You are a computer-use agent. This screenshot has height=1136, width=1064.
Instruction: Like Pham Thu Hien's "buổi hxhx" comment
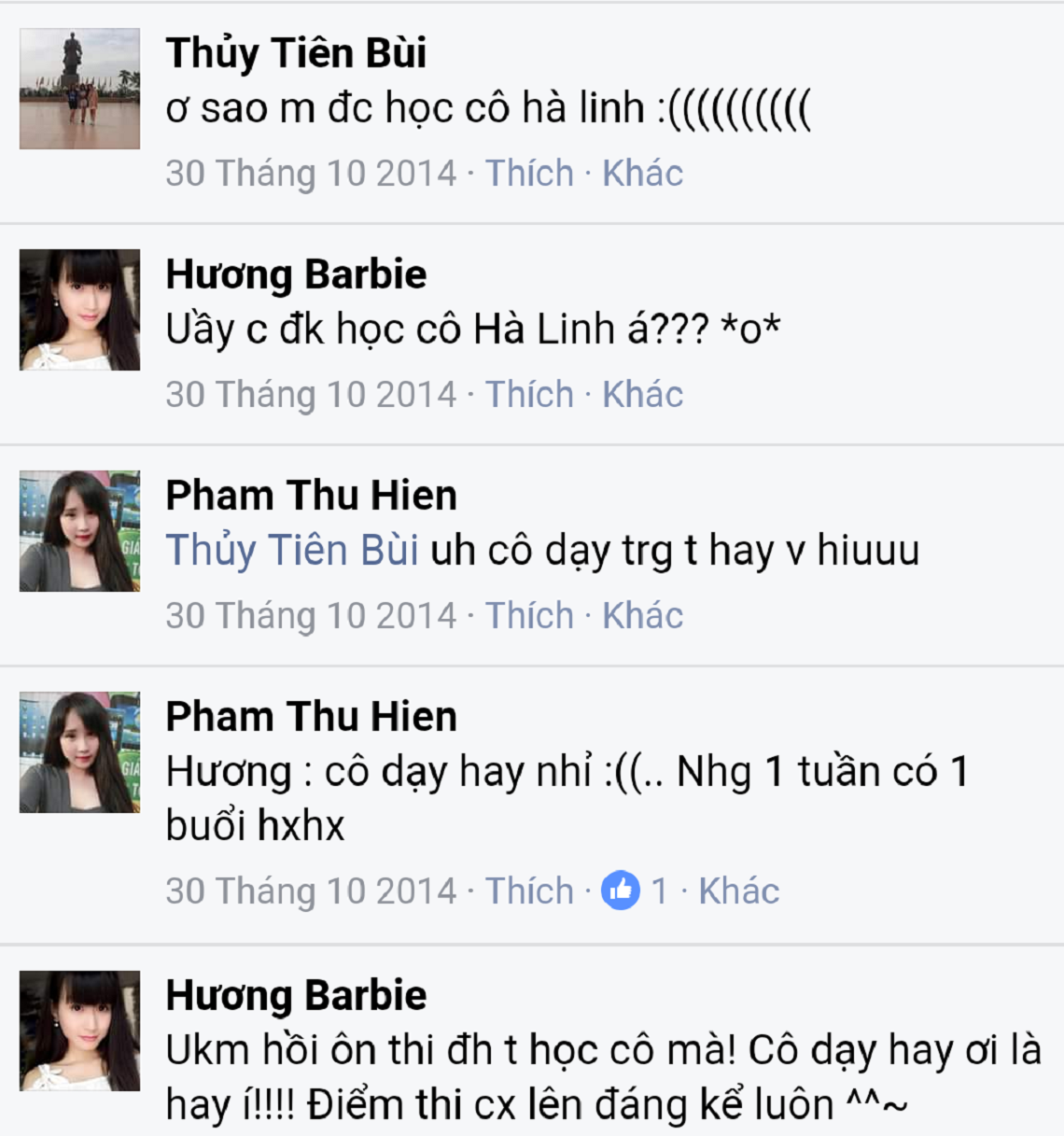(529, 891)
